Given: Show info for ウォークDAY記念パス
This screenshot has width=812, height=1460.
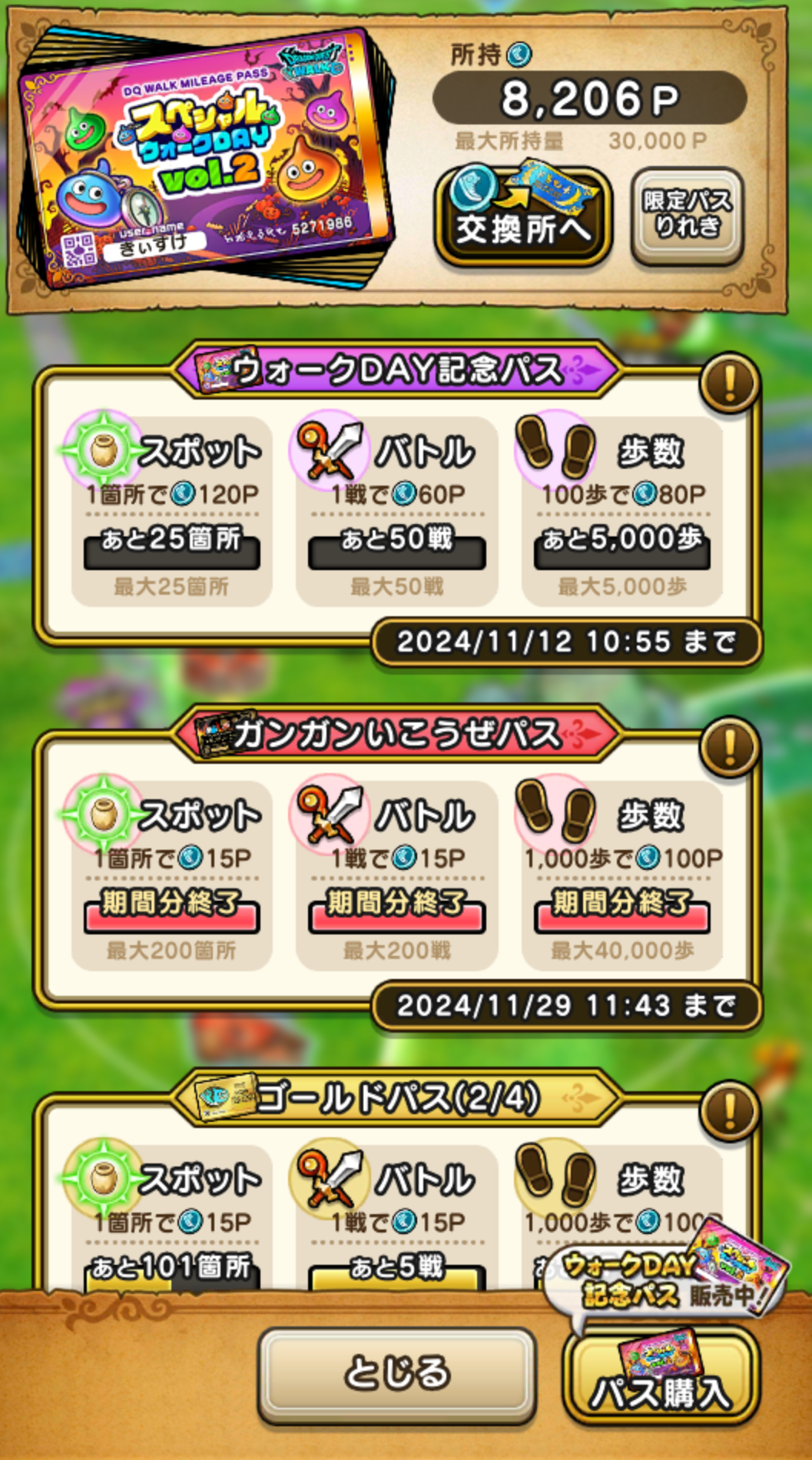Looking at the screenshot, I should [729, 383].
